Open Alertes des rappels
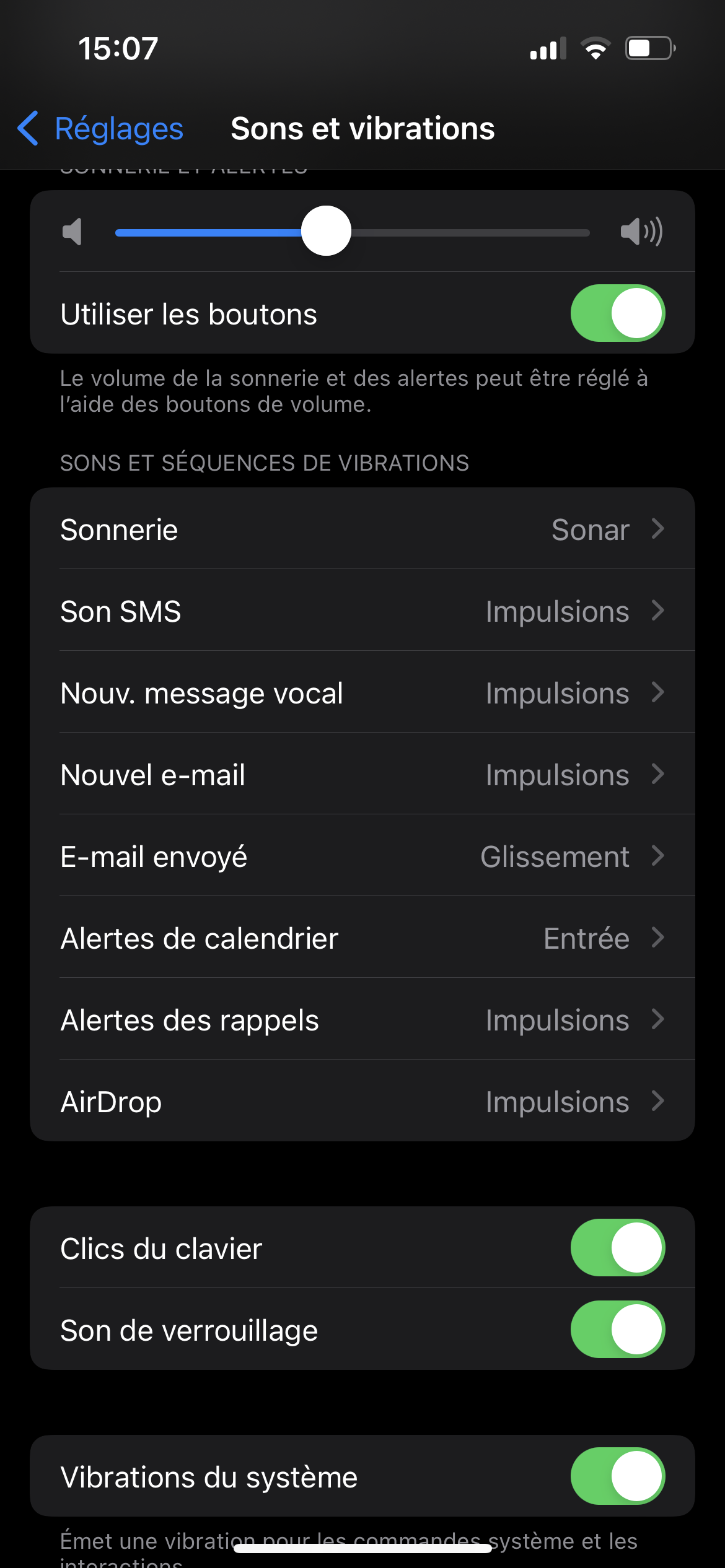The height and width of the screenshot is (1568, 725). (x=362, y=1019)
